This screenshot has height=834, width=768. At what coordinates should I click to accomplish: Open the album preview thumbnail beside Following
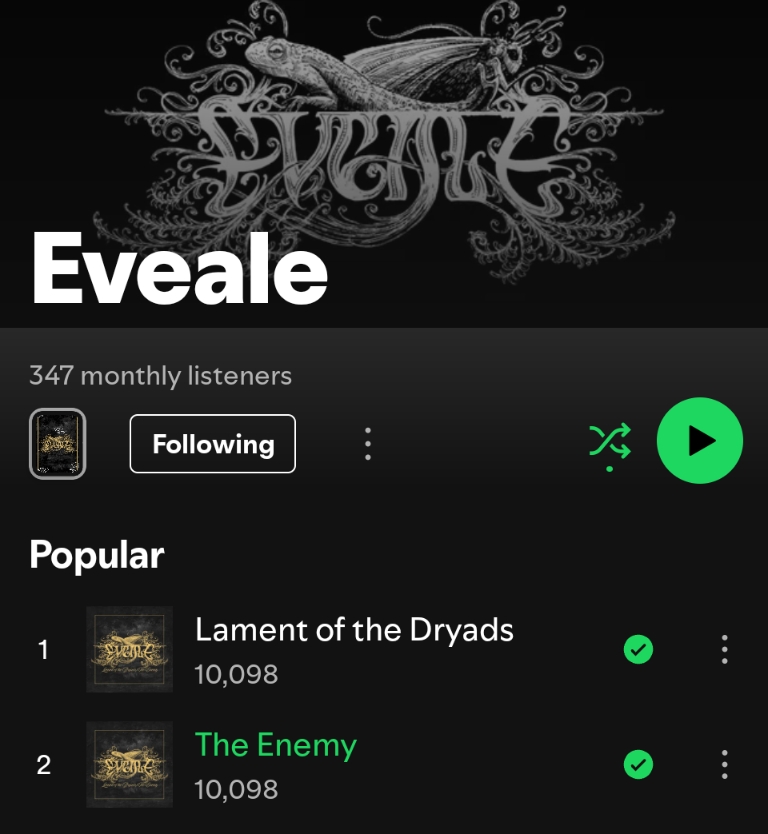(57, 444)
